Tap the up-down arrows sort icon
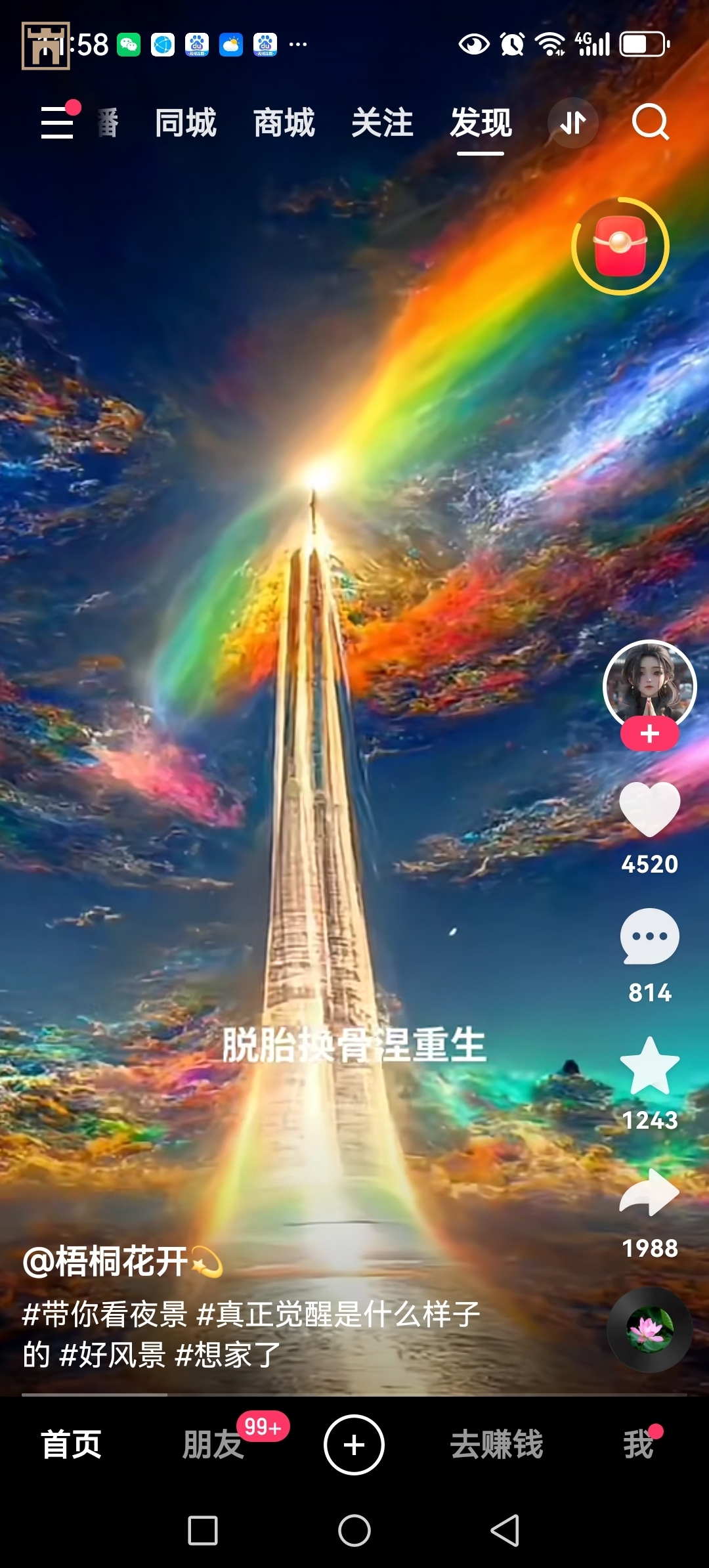 point(573,123)
